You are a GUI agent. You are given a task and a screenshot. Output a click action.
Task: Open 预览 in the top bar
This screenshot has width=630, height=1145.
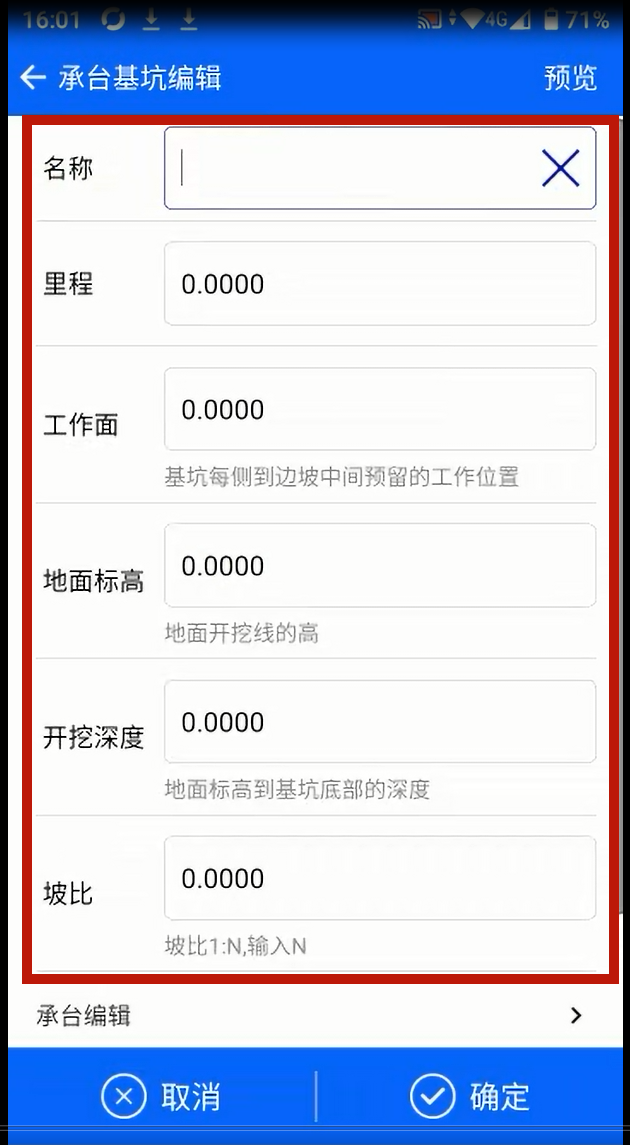(x=570, y=77)
